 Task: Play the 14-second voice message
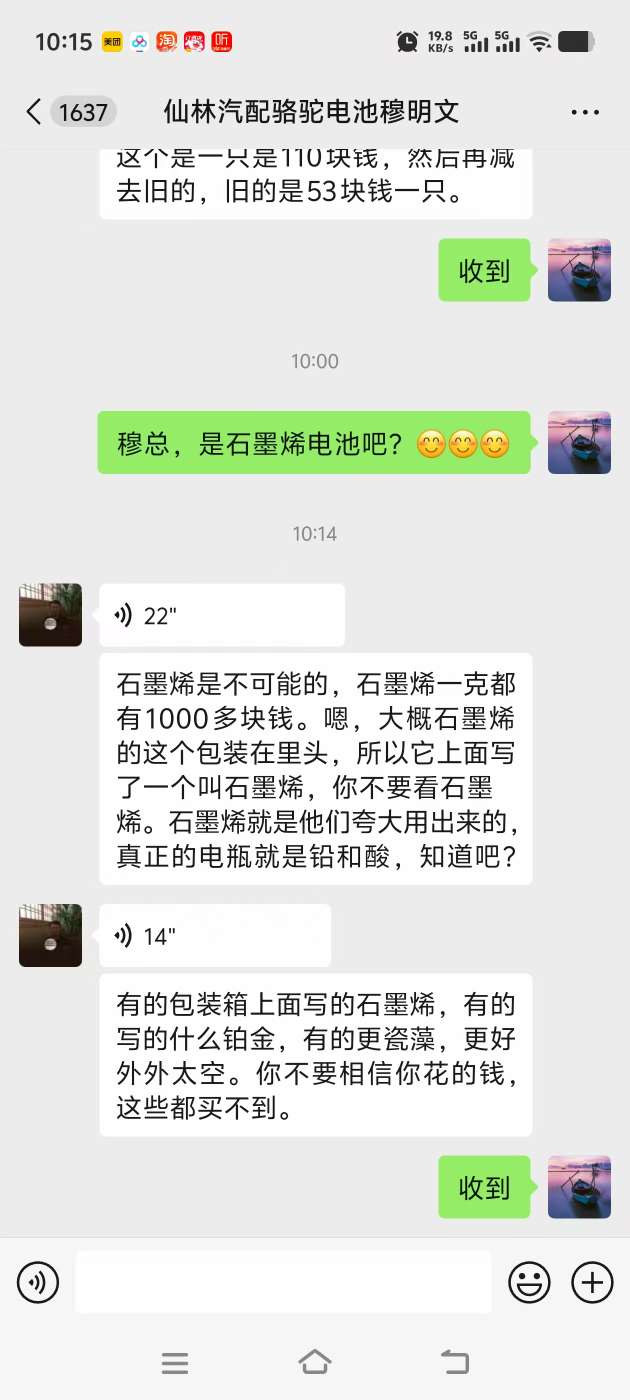click(215, 936)
